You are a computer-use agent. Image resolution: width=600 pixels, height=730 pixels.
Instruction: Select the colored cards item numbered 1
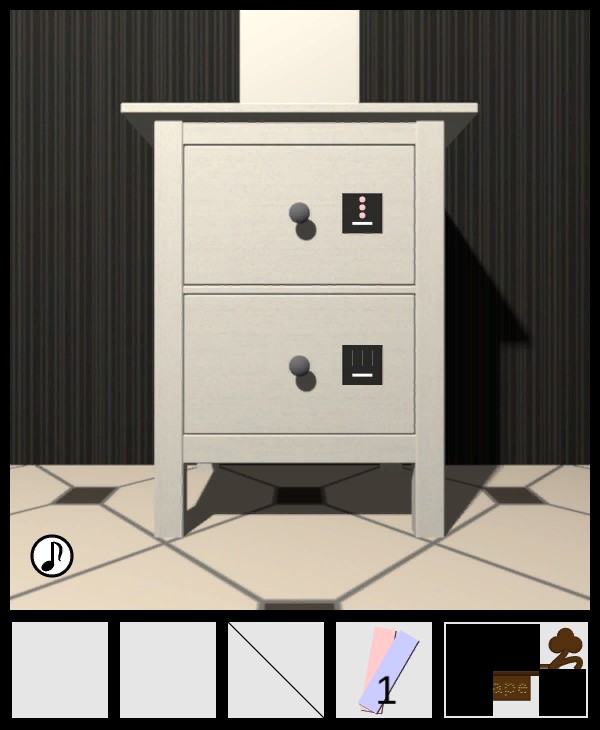[384, 670]
